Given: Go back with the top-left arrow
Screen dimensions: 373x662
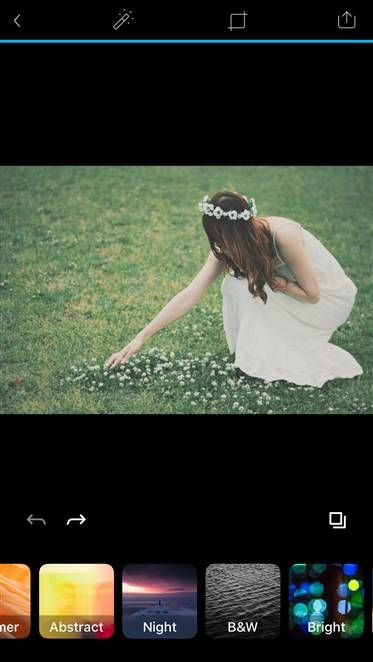Looking at the screenshot, I should tap(17, 20).
